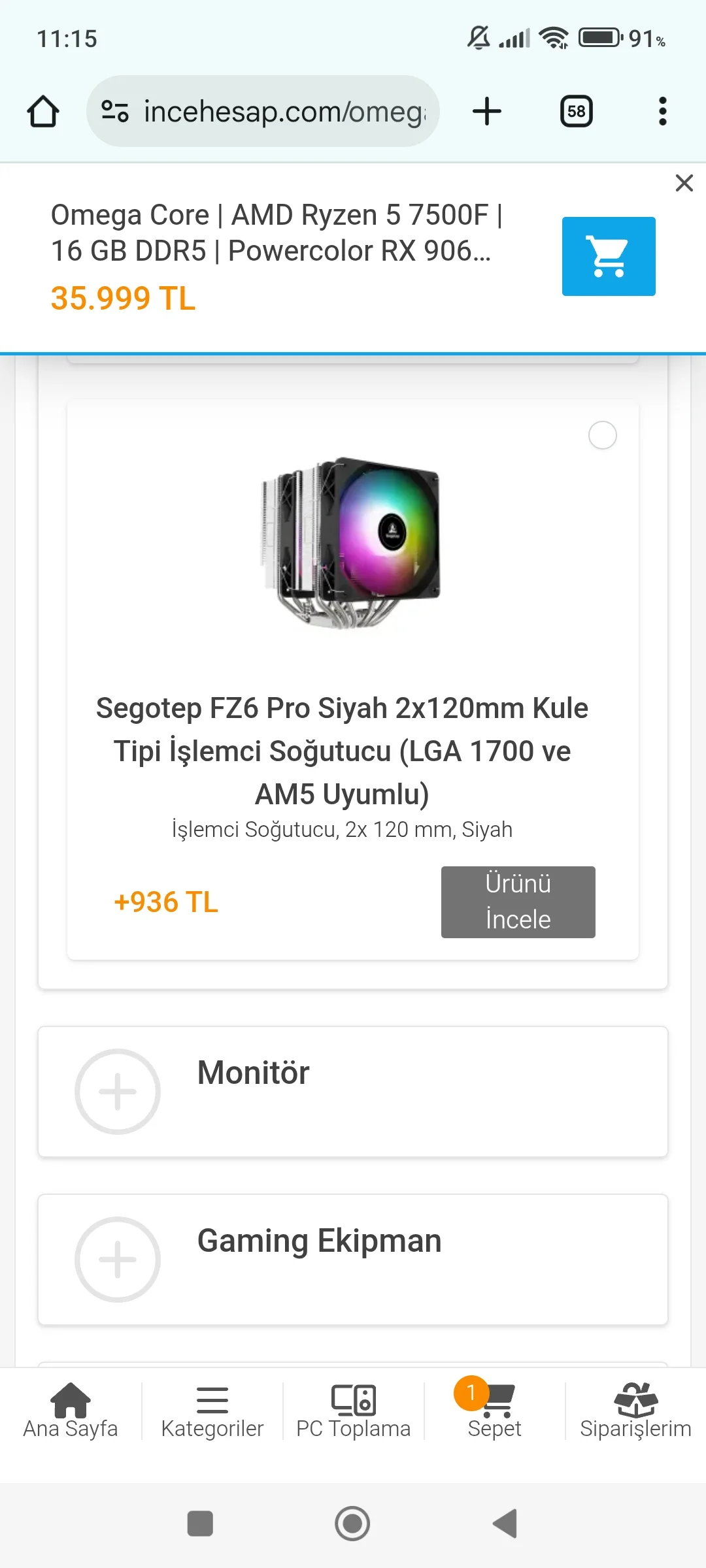The image size is (706, 1568).
Task: Go to the browser home page
Action: pos(43,111)
